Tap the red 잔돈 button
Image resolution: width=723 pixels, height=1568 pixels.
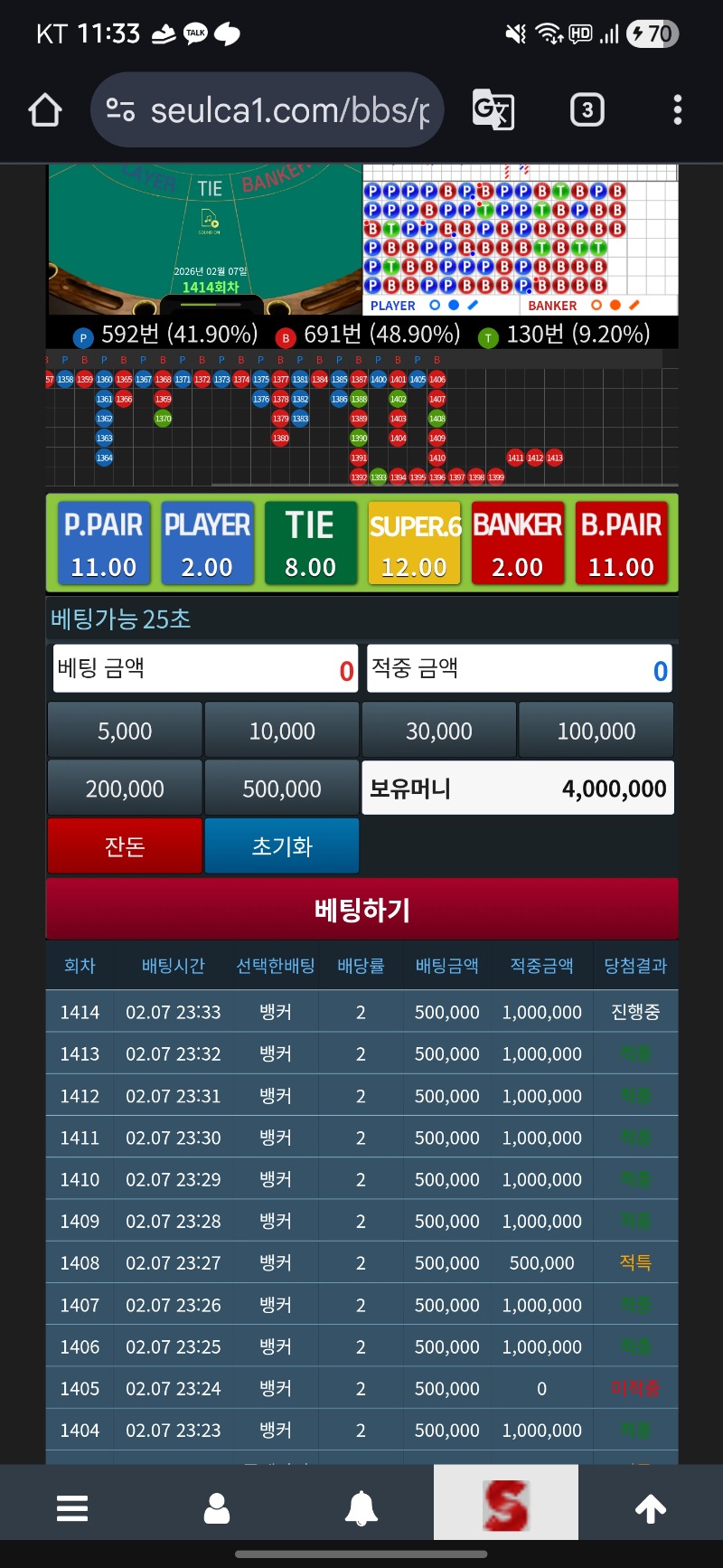pyautogui.click(x=125, y=846)
